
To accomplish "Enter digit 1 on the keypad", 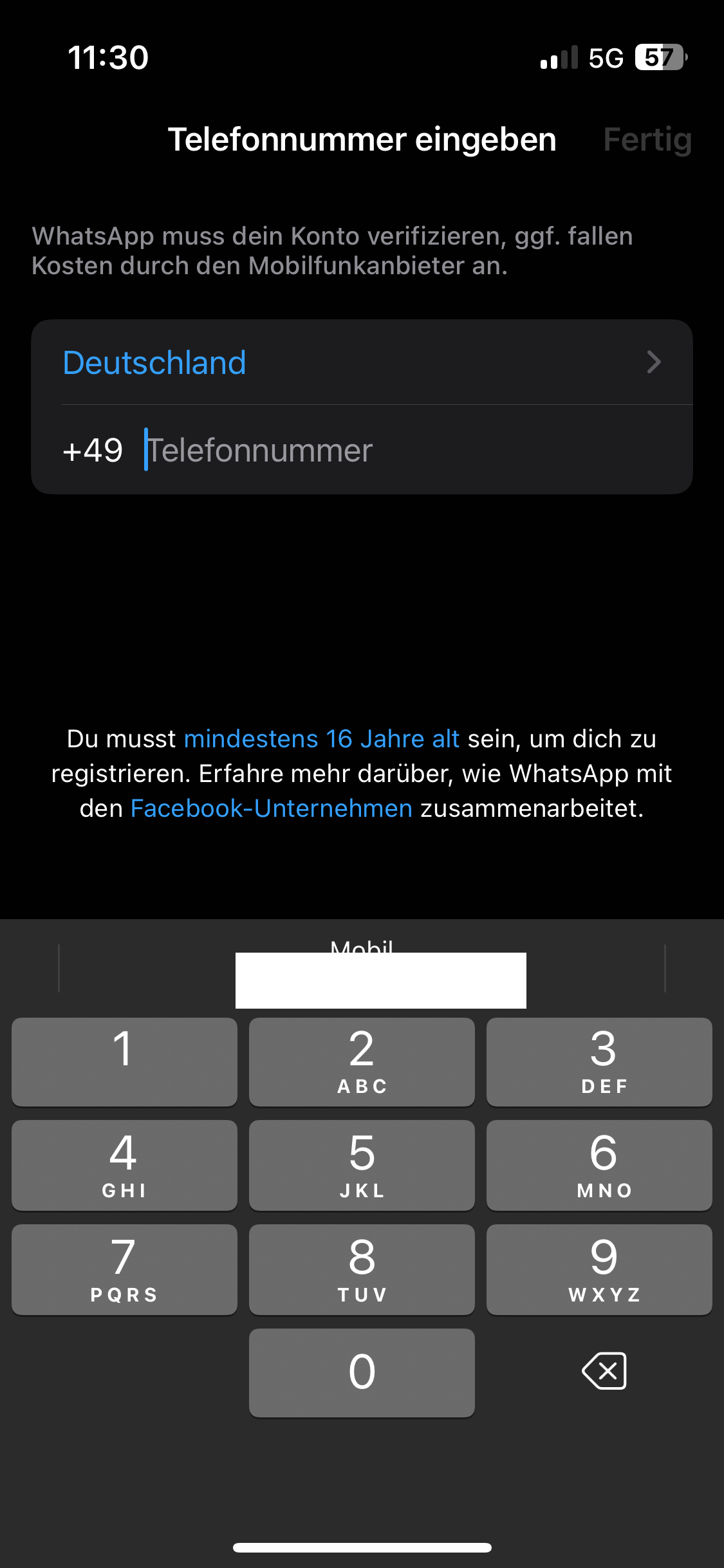I will [x=124, y=1062].
